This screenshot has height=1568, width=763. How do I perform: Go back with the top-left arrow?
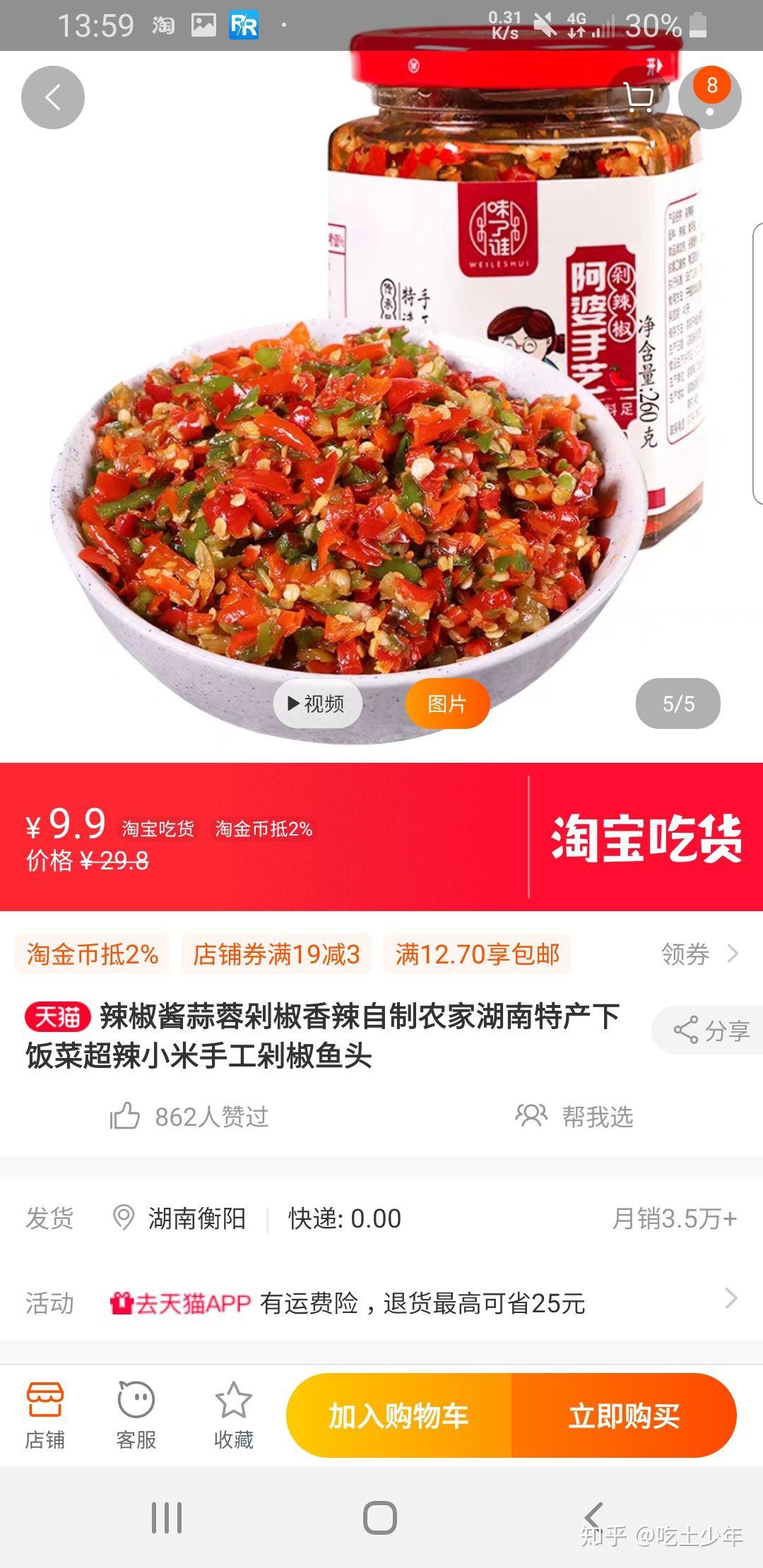pyautogui.click(x=53, y=97)
